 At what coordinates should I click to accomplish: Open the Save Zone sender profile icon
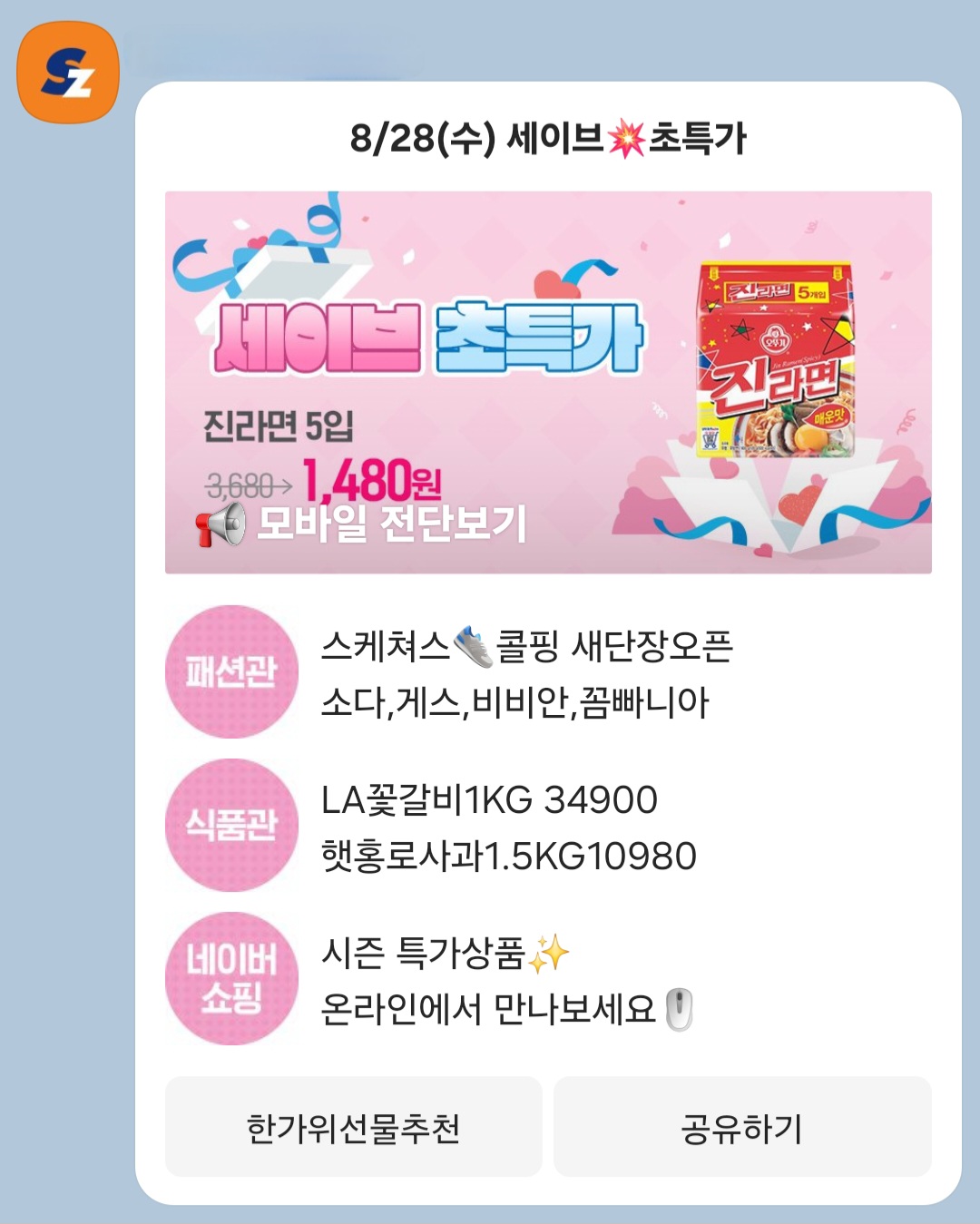[68, 72]
